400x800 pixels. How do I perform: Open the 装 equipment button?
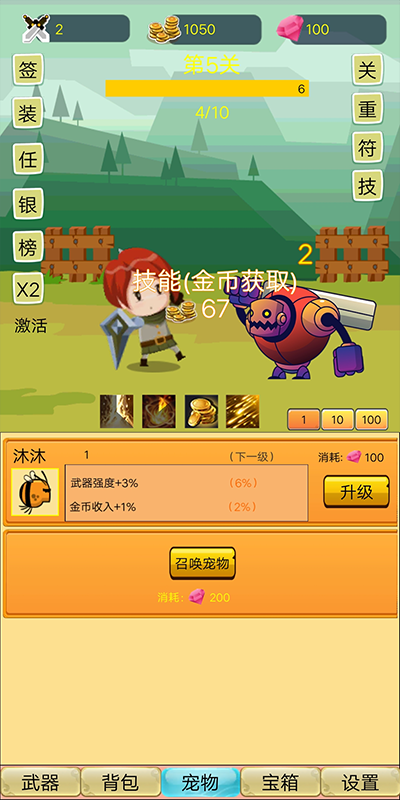coord(28,113)
